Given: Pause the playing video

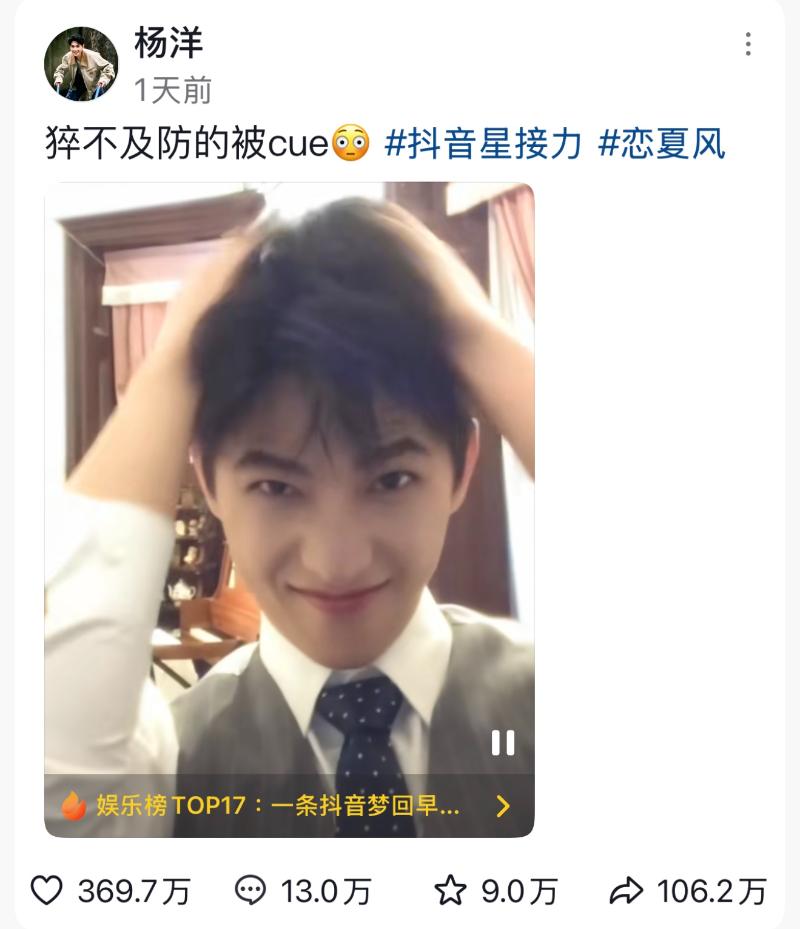Looking at the screenshot, I should 502,742.
